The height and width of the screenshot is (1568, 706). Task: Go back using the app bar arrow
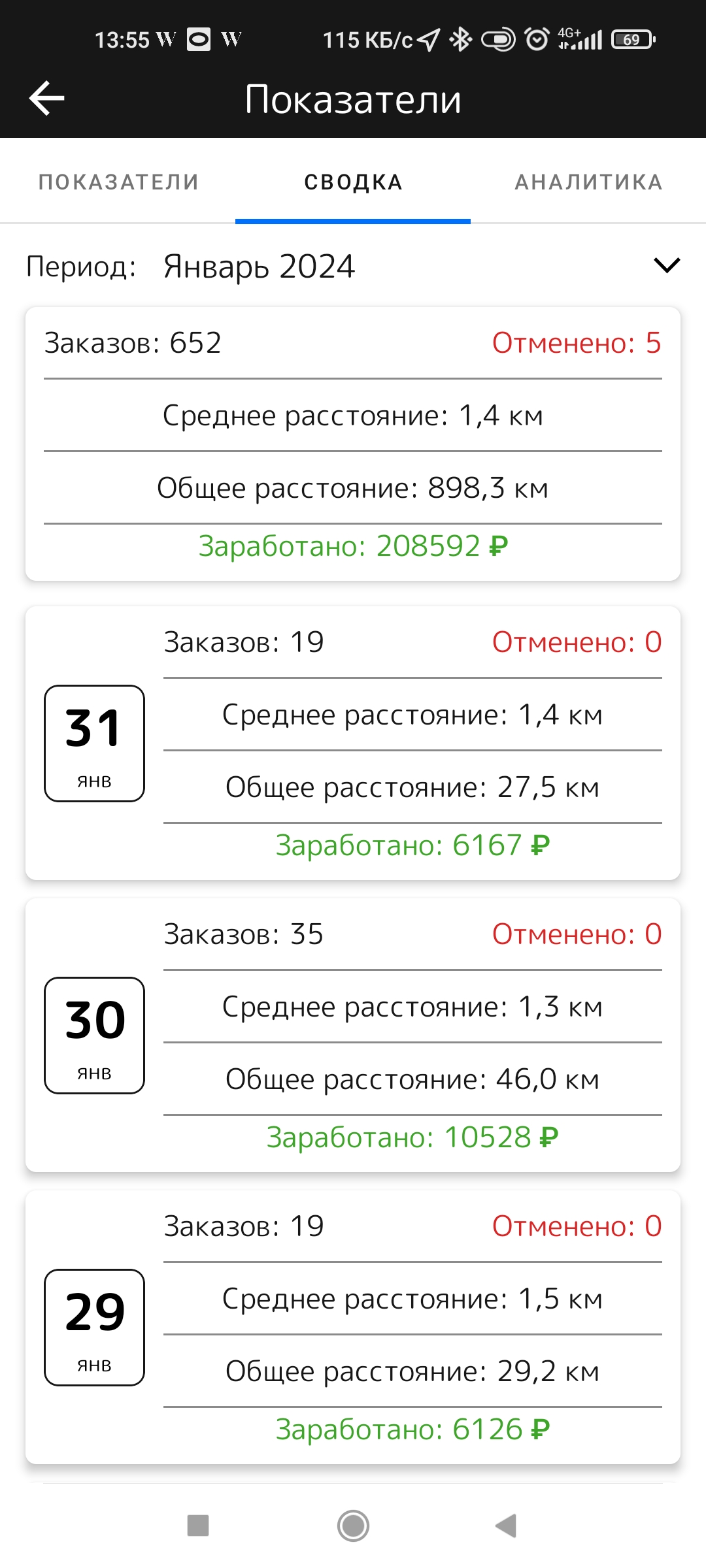[47, 99]
